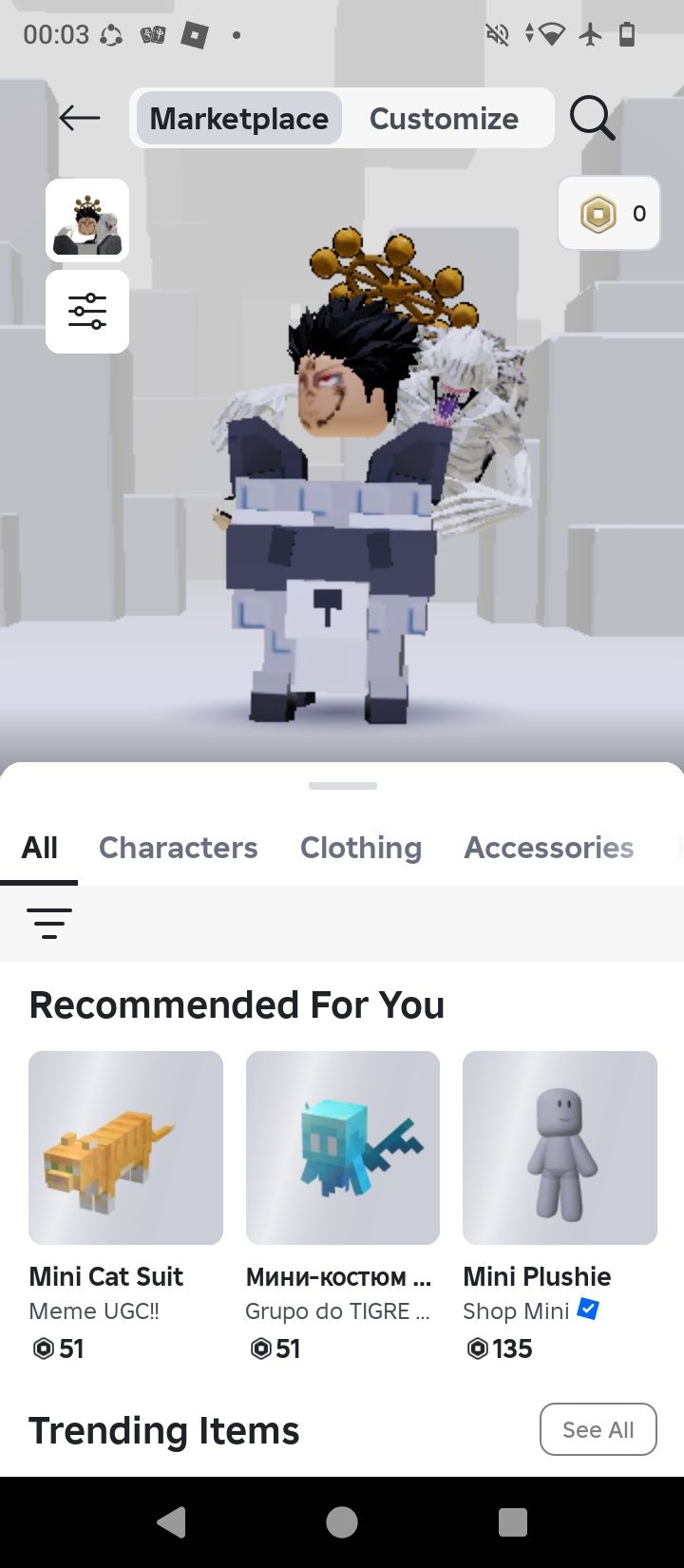Select the All tab
This screenshot has height=1568, width=684.
(x=40, y=848)
